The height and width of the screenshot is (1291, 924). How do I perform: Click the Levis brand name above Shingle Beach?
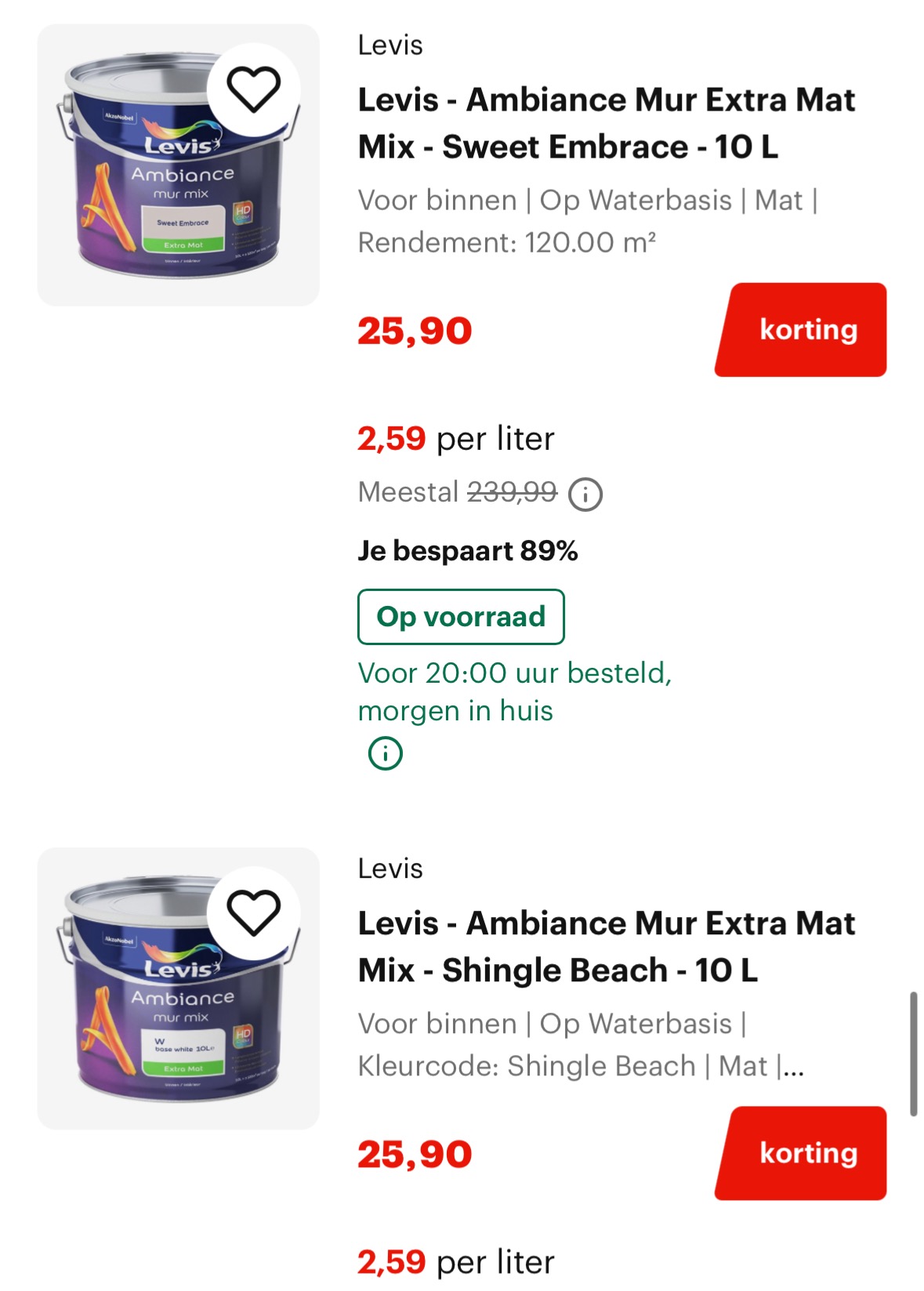[x=390, y=869]
